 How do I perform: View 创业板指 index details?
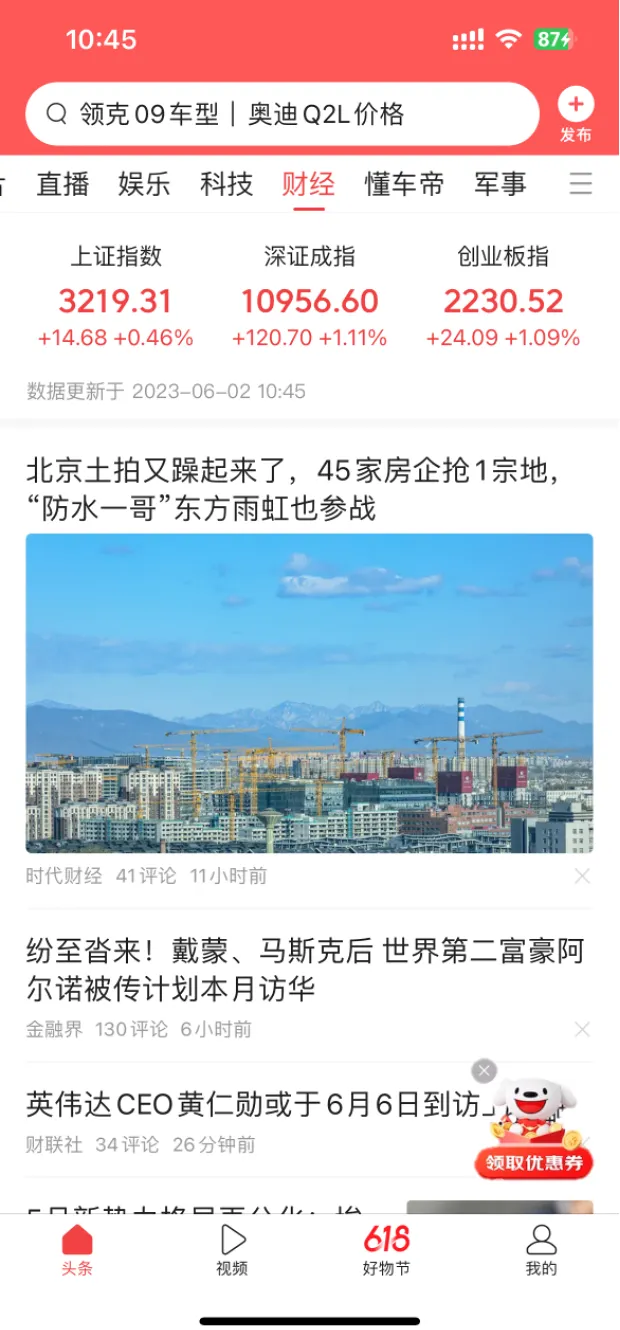pos(503,298)
